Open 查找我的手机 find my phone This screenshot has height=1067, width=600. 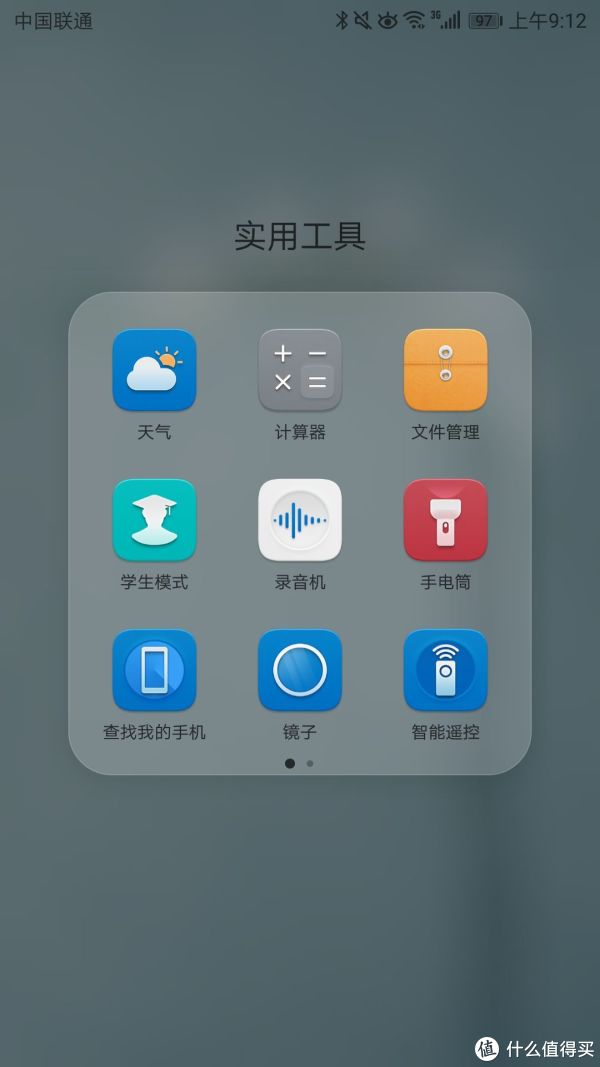tap(154, 670)
